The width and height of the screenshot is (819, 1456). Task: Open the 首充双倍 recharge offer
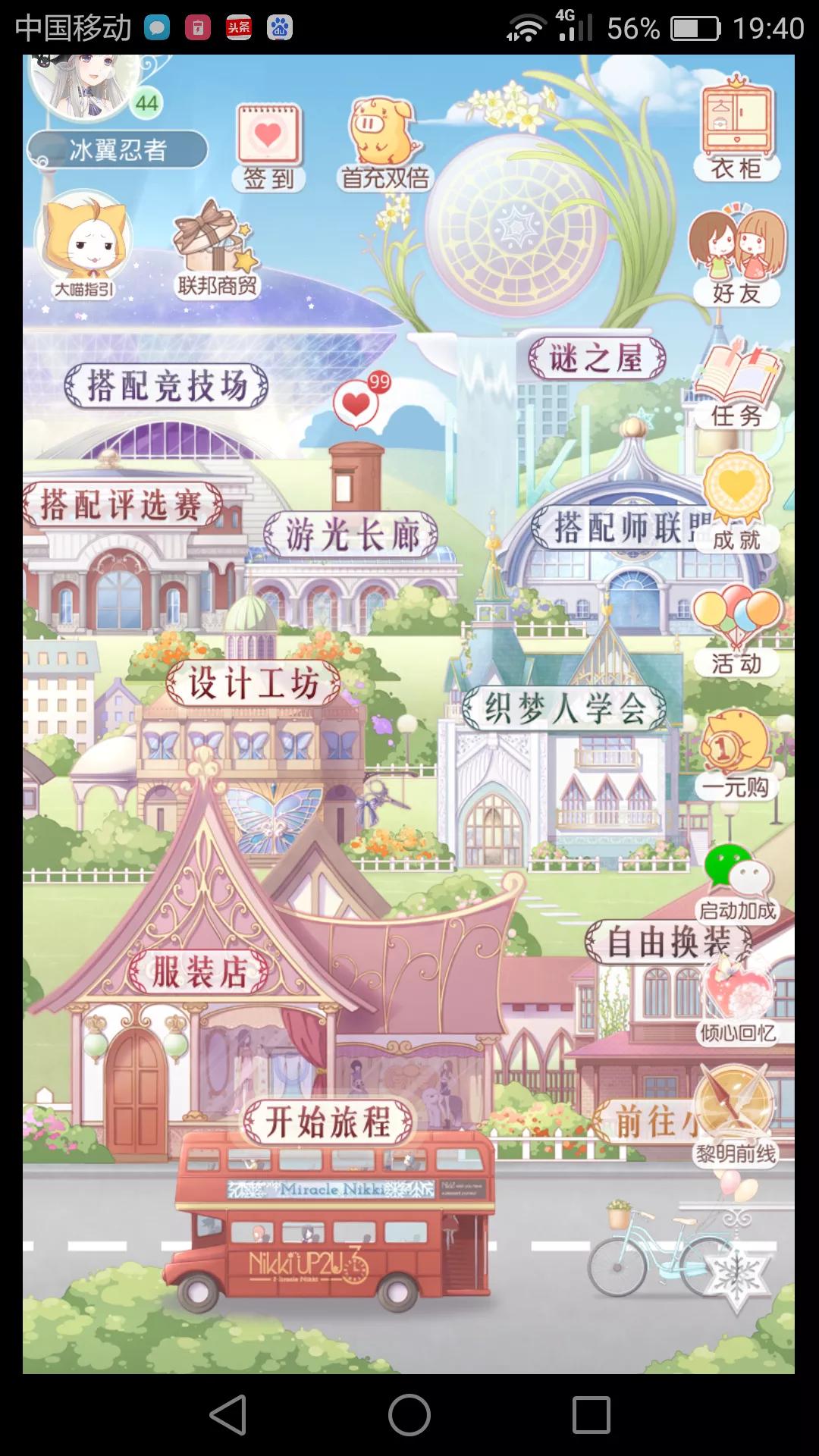(x=384, y=143)
